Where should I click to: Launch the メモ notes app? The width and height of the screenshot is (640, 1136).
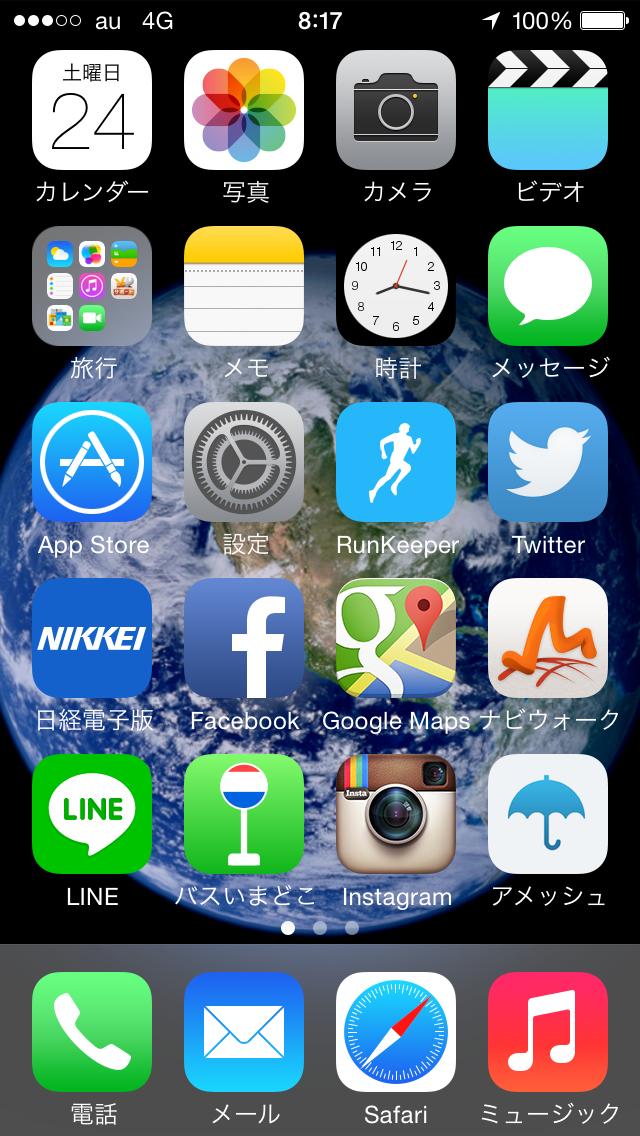(x=244, y=286)
